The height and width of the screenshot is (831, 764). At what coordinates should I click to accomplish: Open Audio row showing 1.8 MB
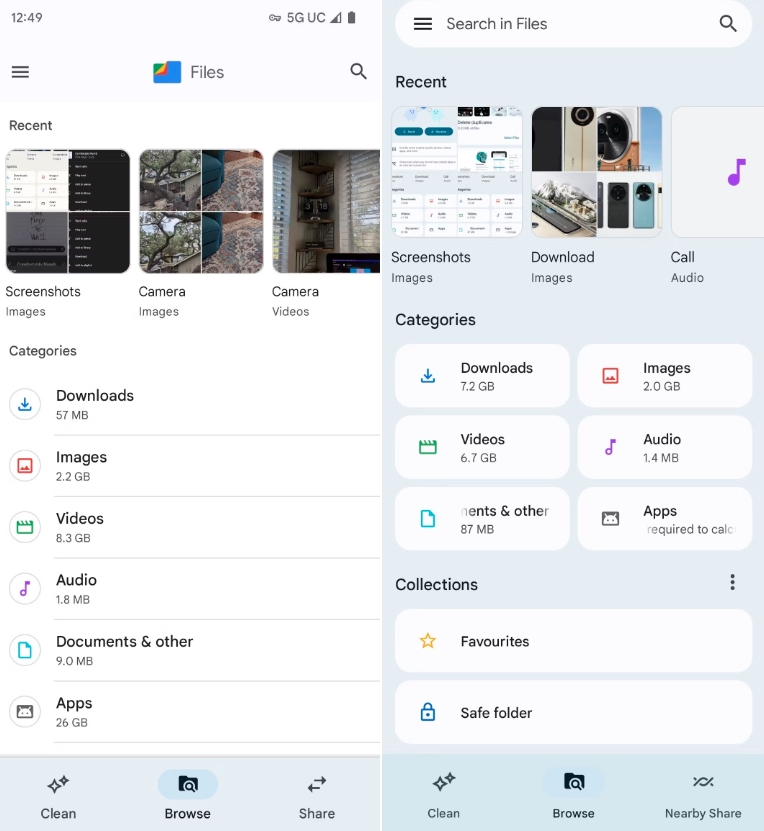pyautogui.click(x=190, y=589)
